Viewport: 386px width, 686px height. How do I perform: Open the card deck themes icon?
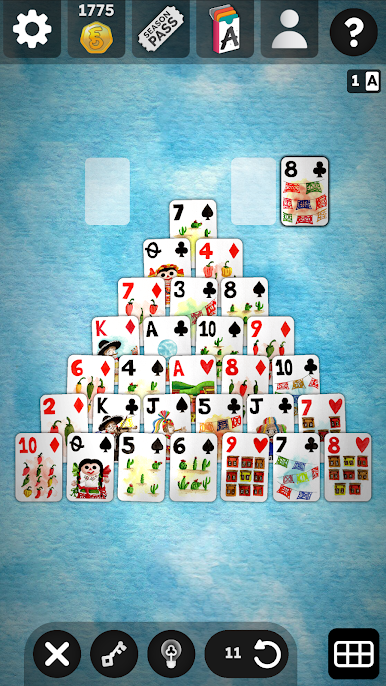pyautogui.click(x=225, y=29)
